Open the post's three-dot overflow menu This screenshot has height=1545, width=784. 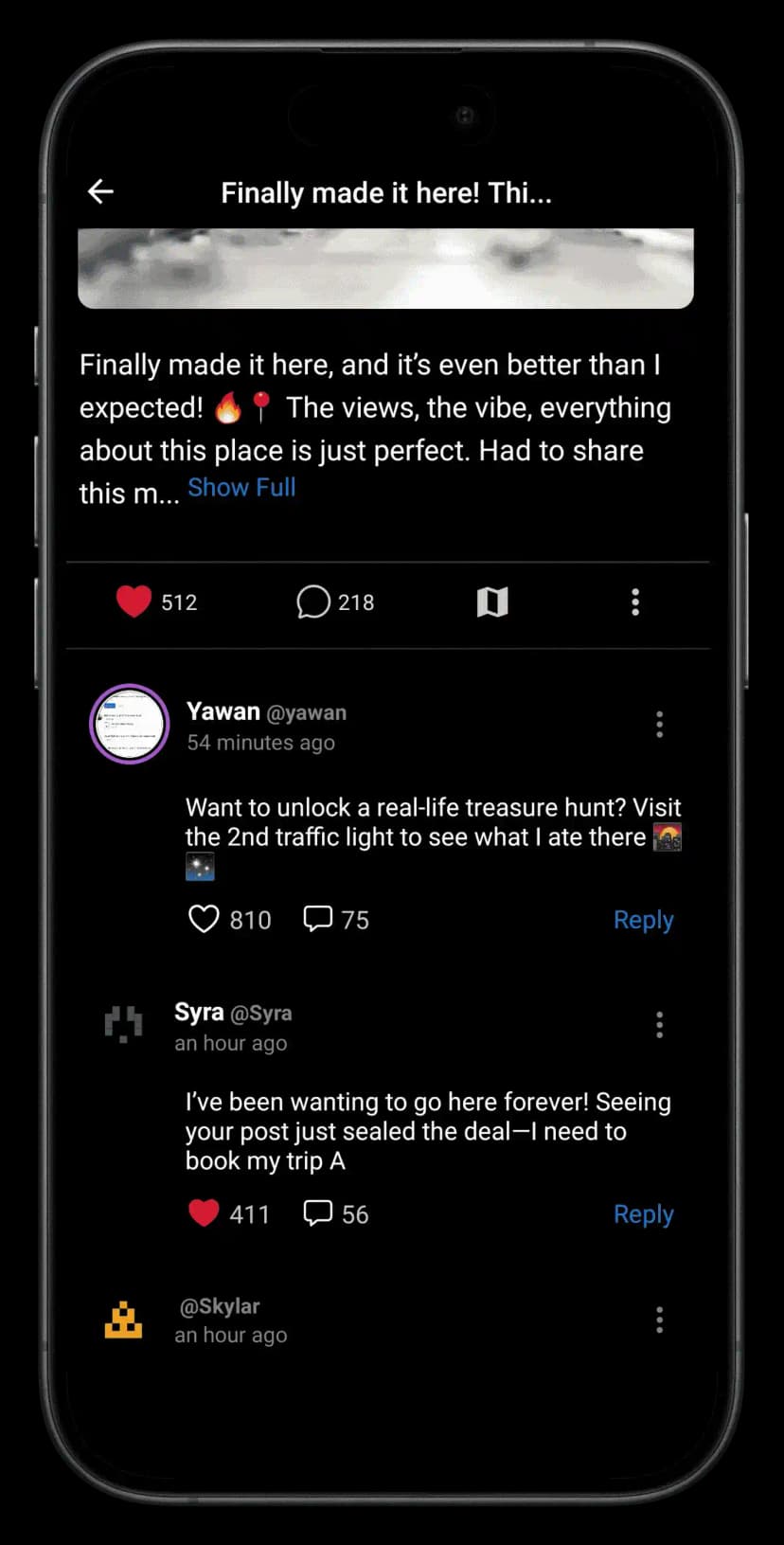coord(635,602)
